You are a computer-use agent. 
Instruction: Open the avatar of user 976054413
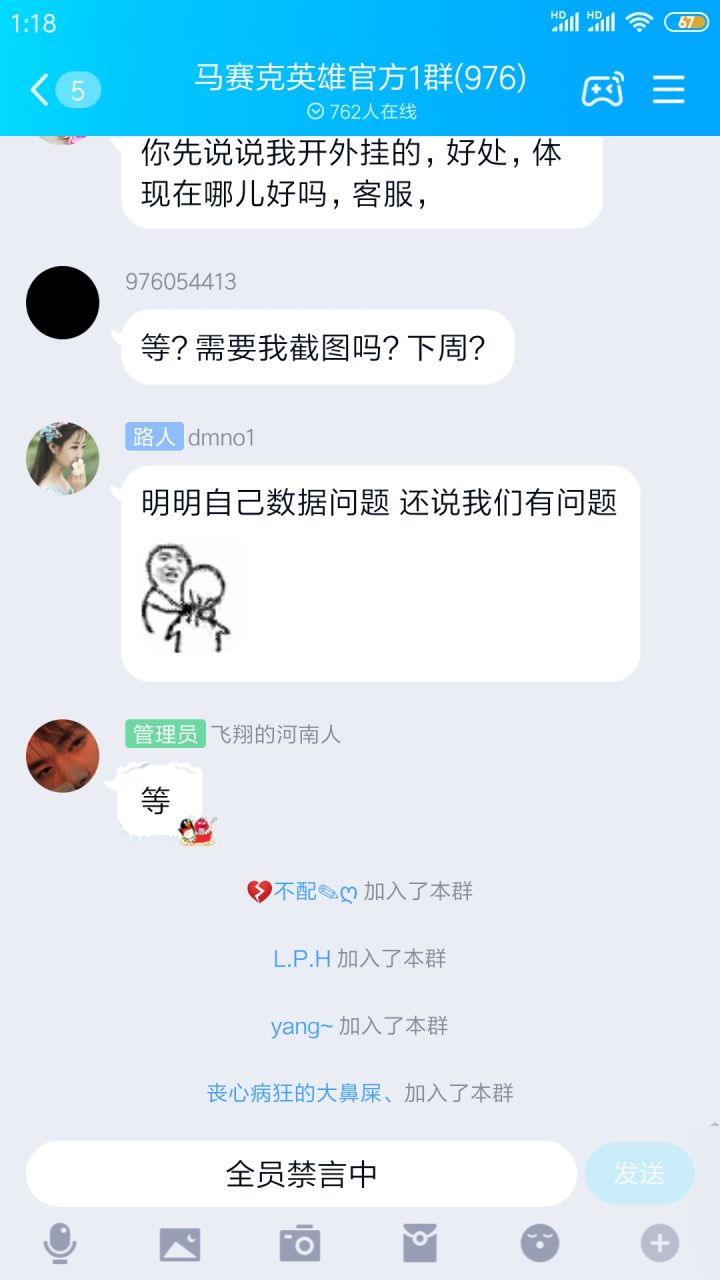click(x=63, y=303)
